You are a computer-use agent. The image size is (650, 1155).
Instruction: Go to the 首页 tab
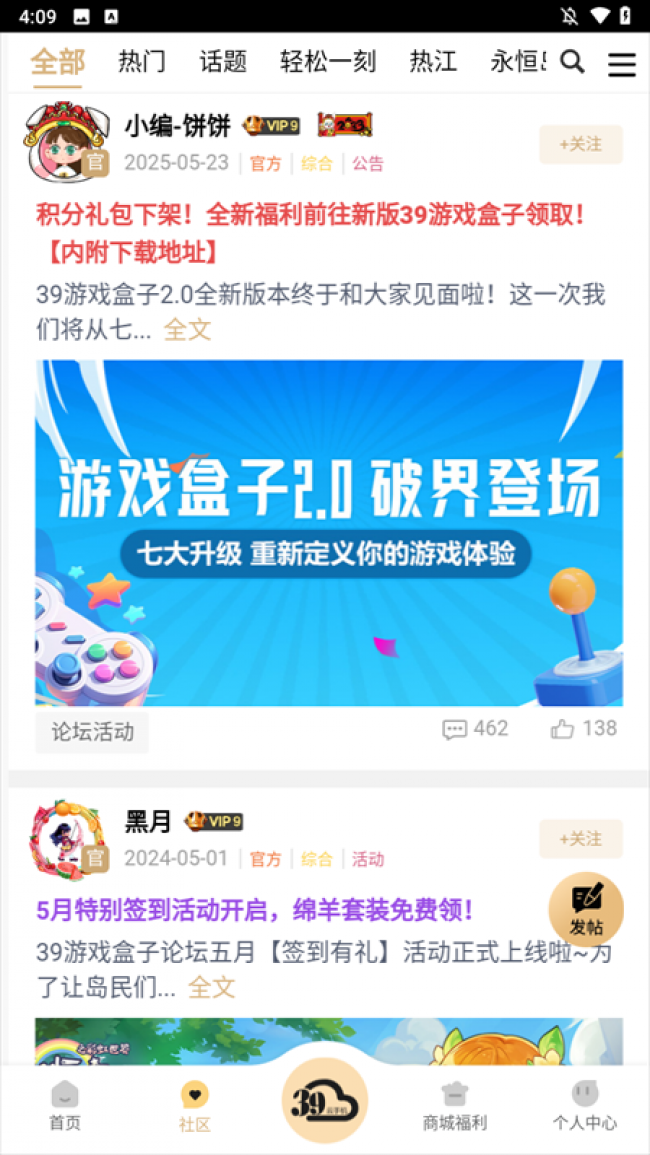65,1105
